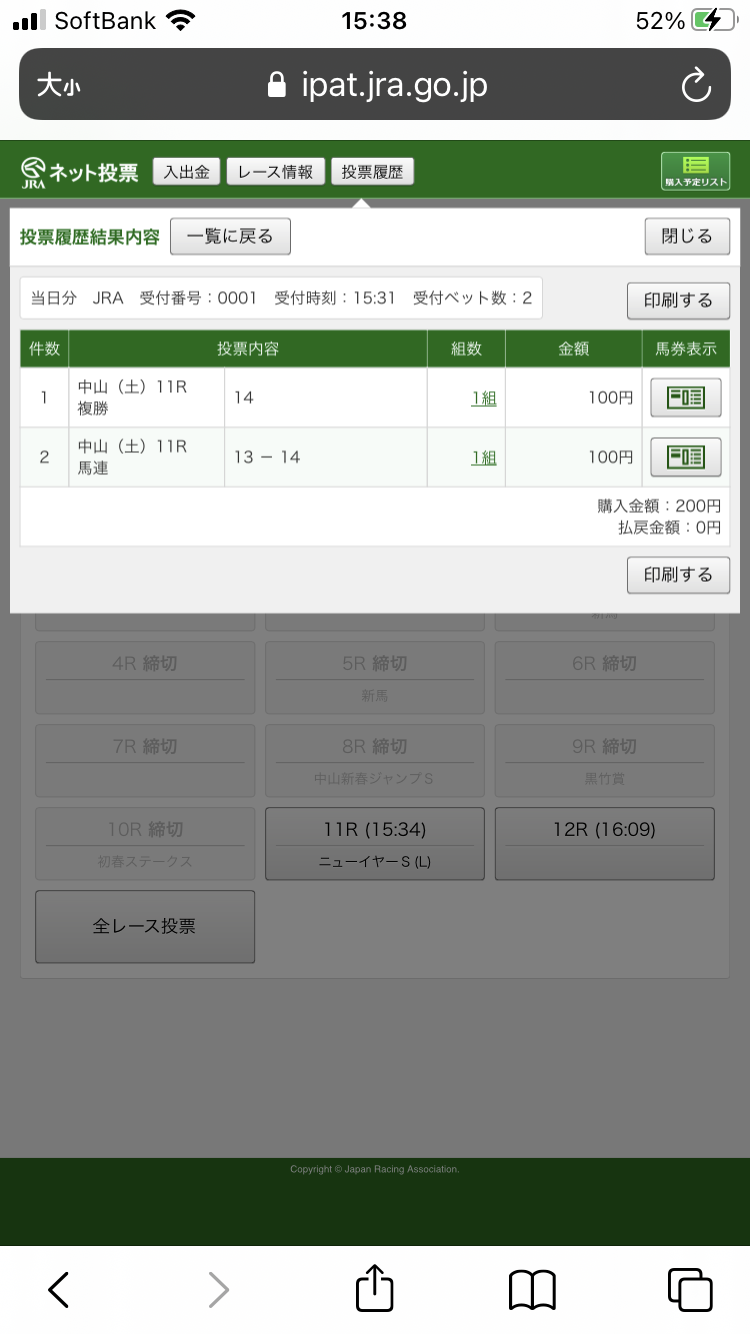Tap the lower 印刷する button
The width and height of the screenshot is (750, 1334).
678,575
